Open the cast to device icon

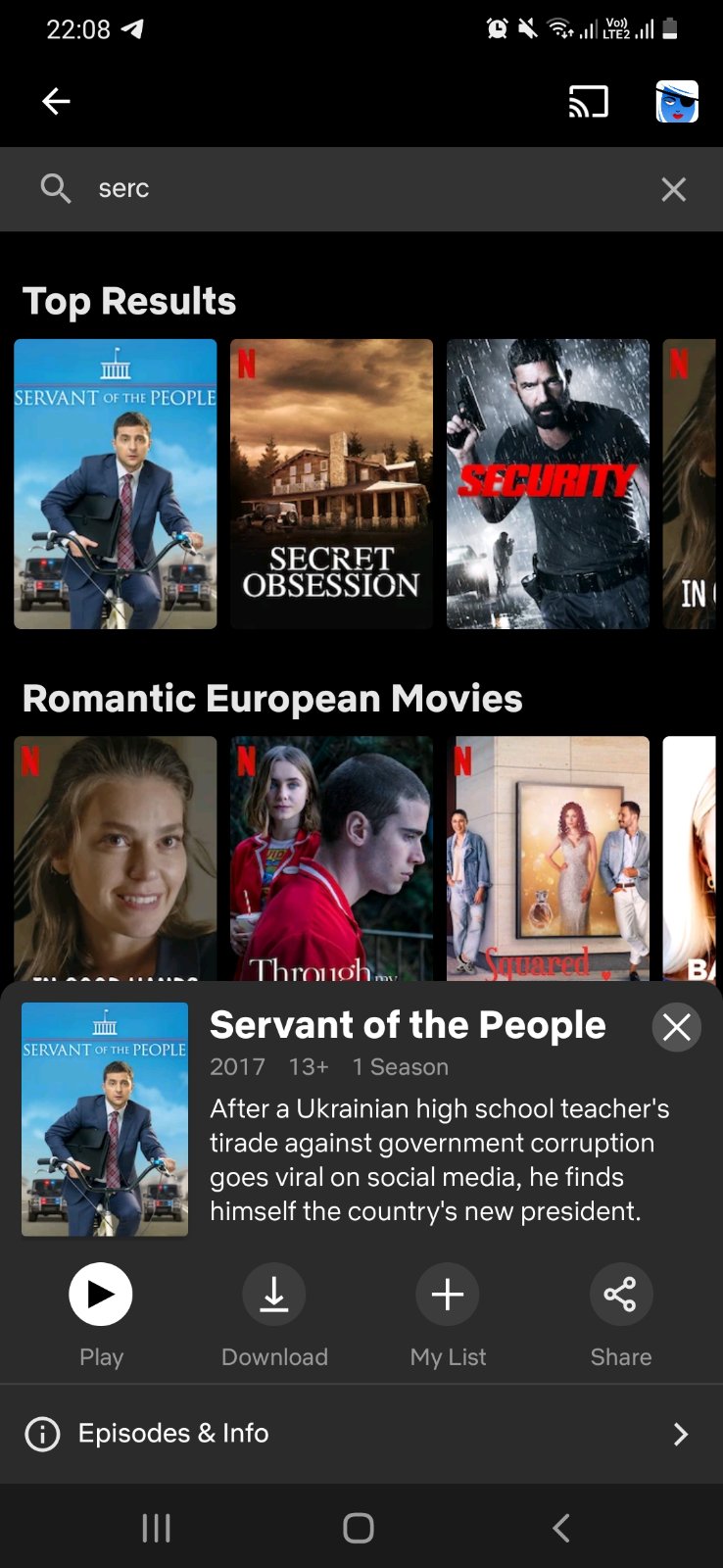coord(589,102)
